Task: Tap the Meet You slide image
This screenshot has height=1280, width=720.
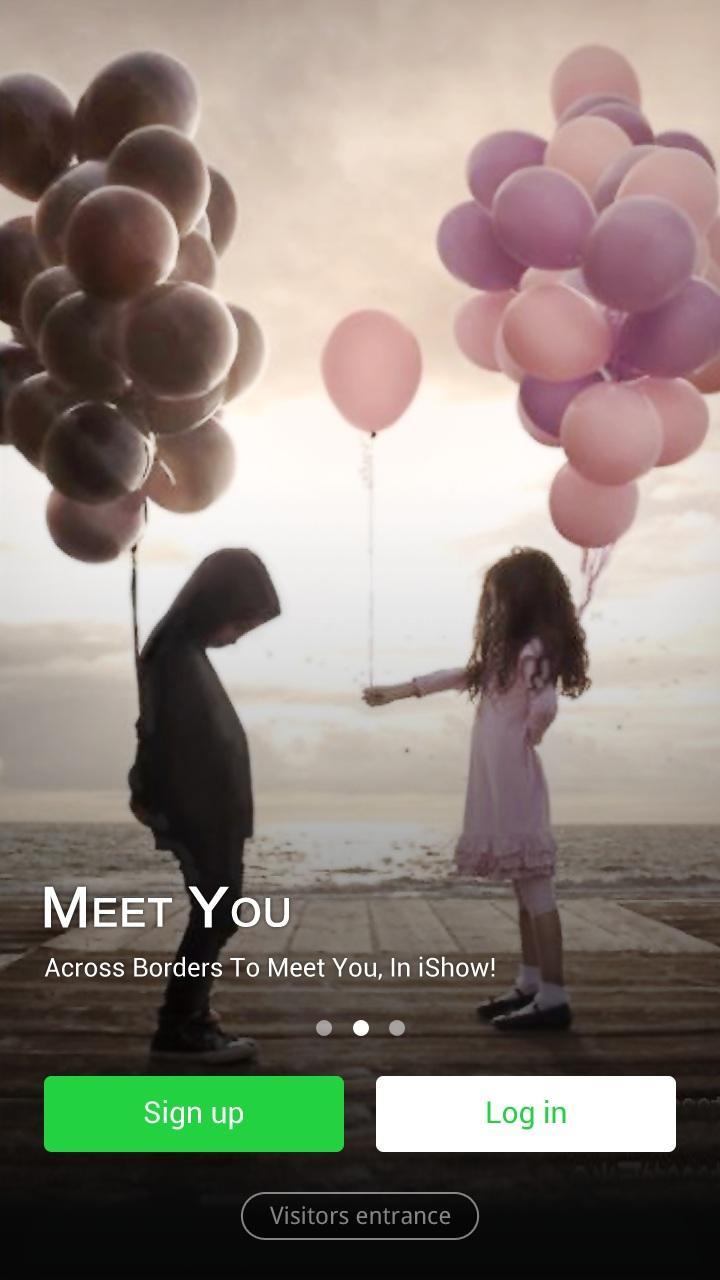Action: (x=360, y=500)
